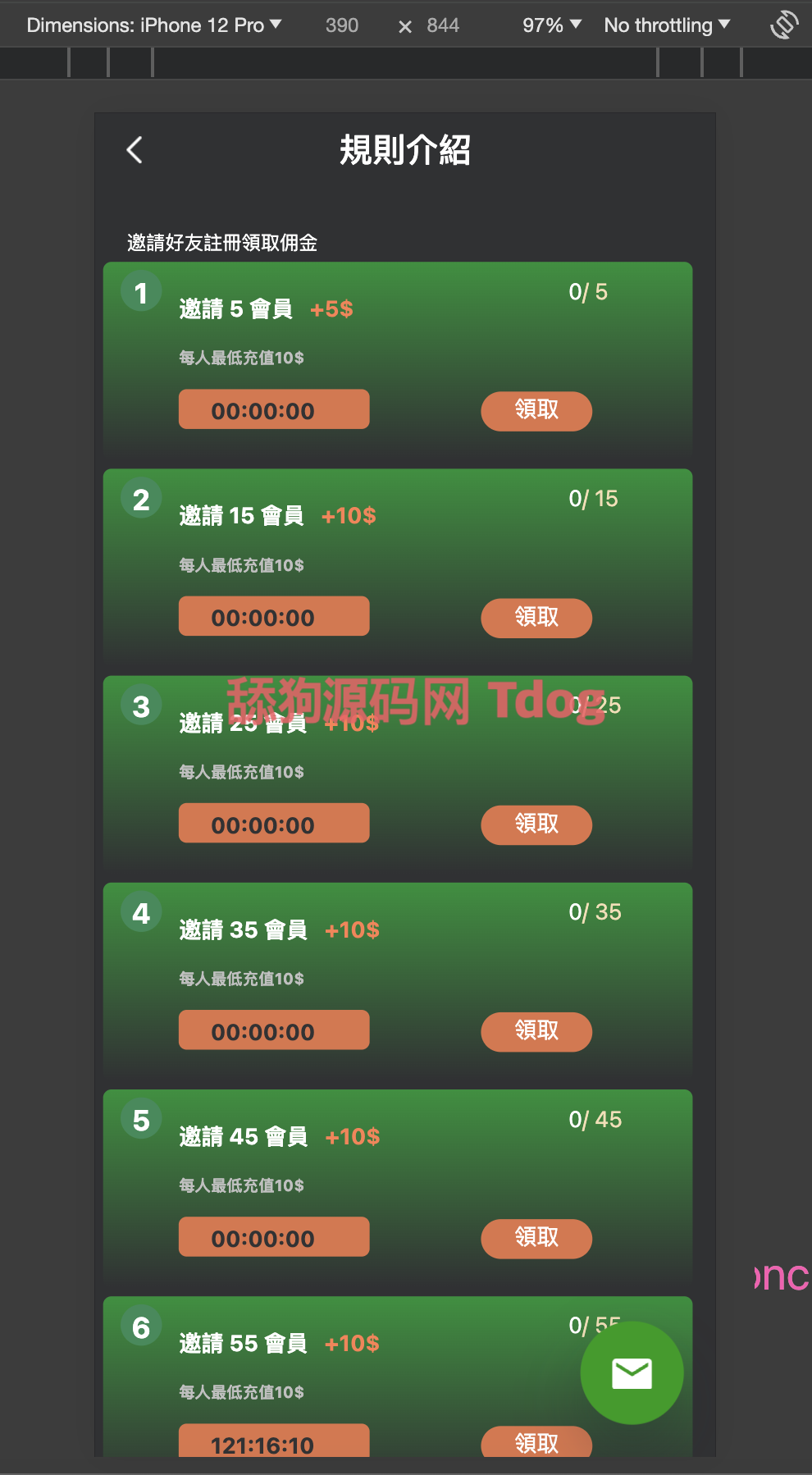Tap 領取 on the 25 members task
Screen dimensions: 812x1475
[536, 824]
